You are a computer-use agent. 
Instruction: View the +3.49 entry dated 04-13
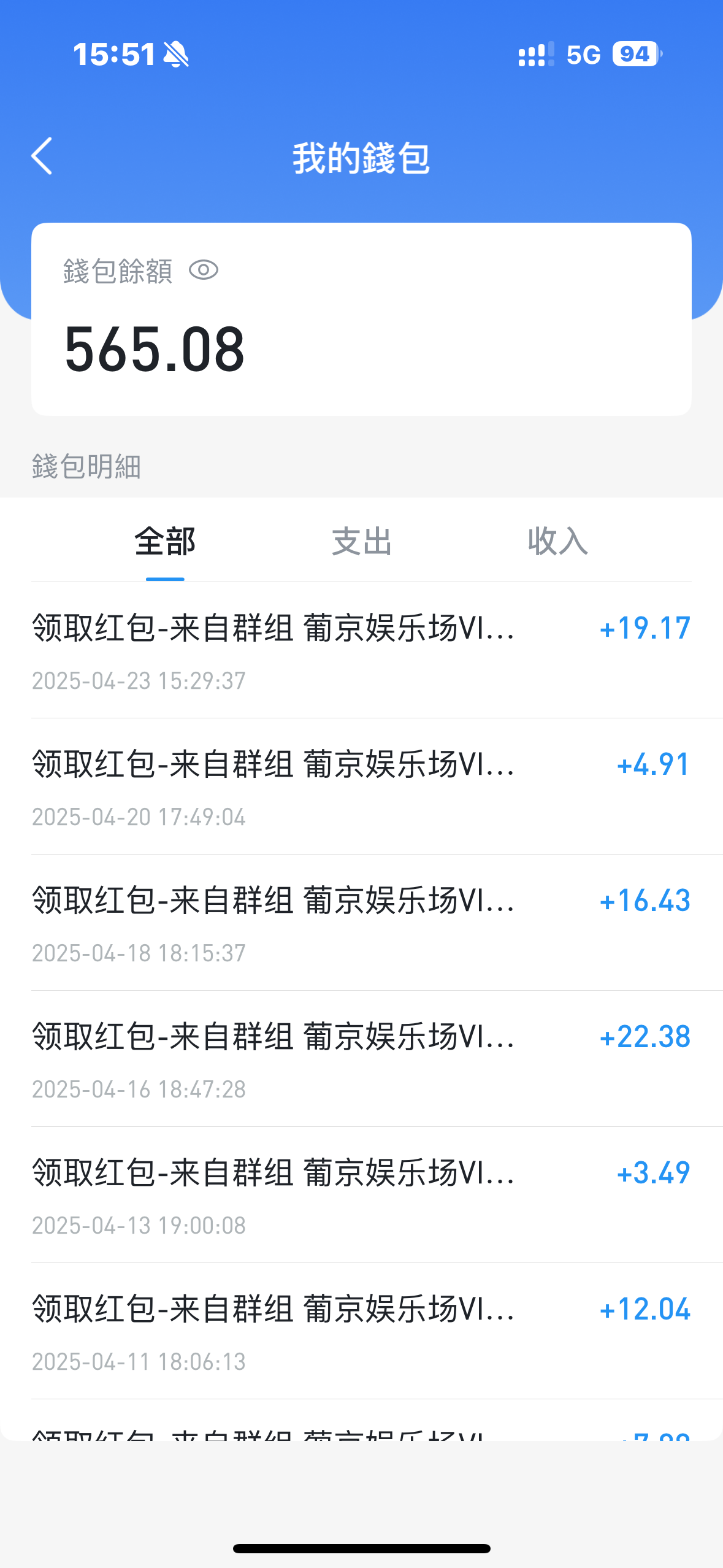pos(362,1195)
